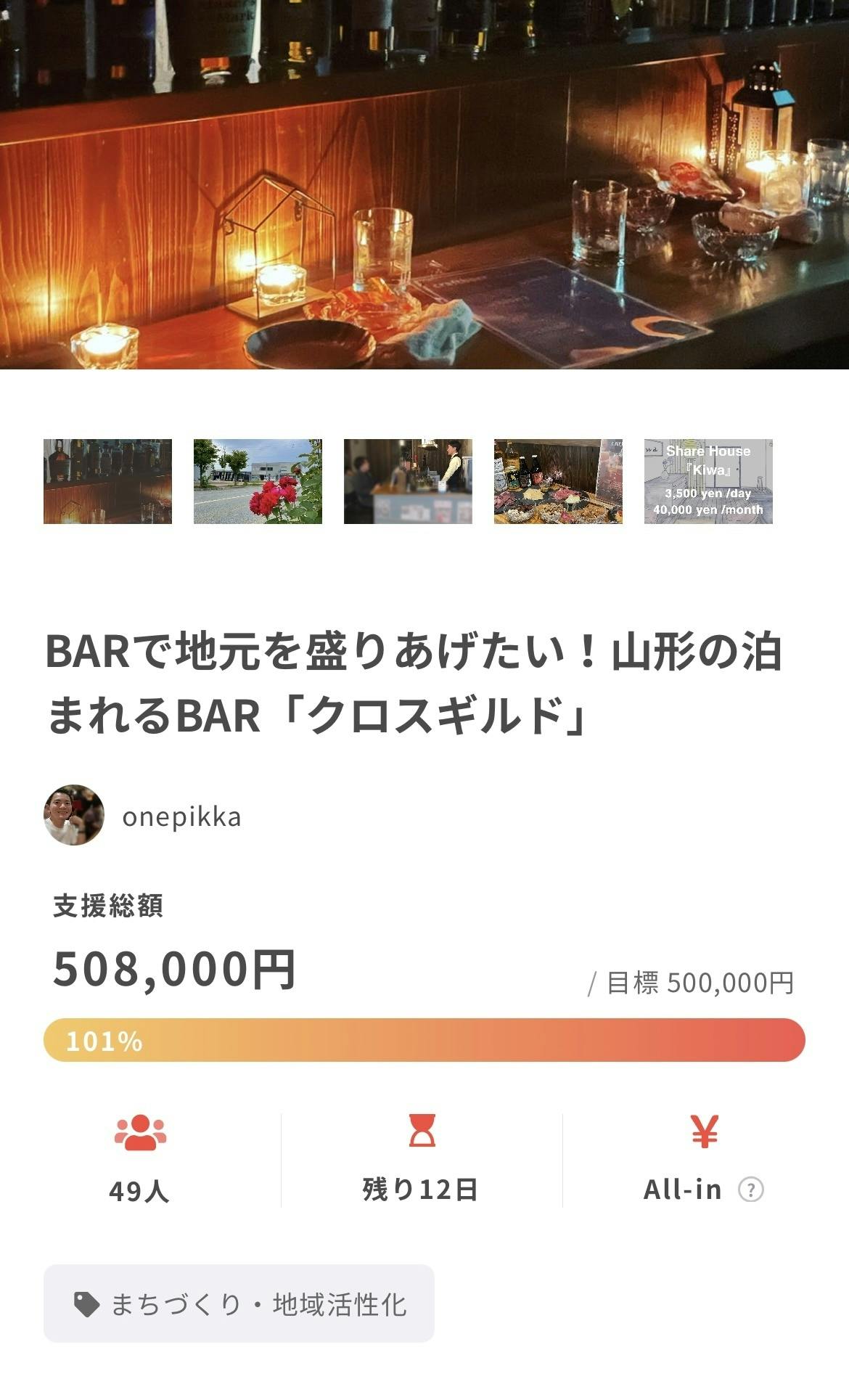Viewport: 849px width, 1400px height.
Task: Show the bartender serving customers thumbnail
Action: tap(408, 481)
